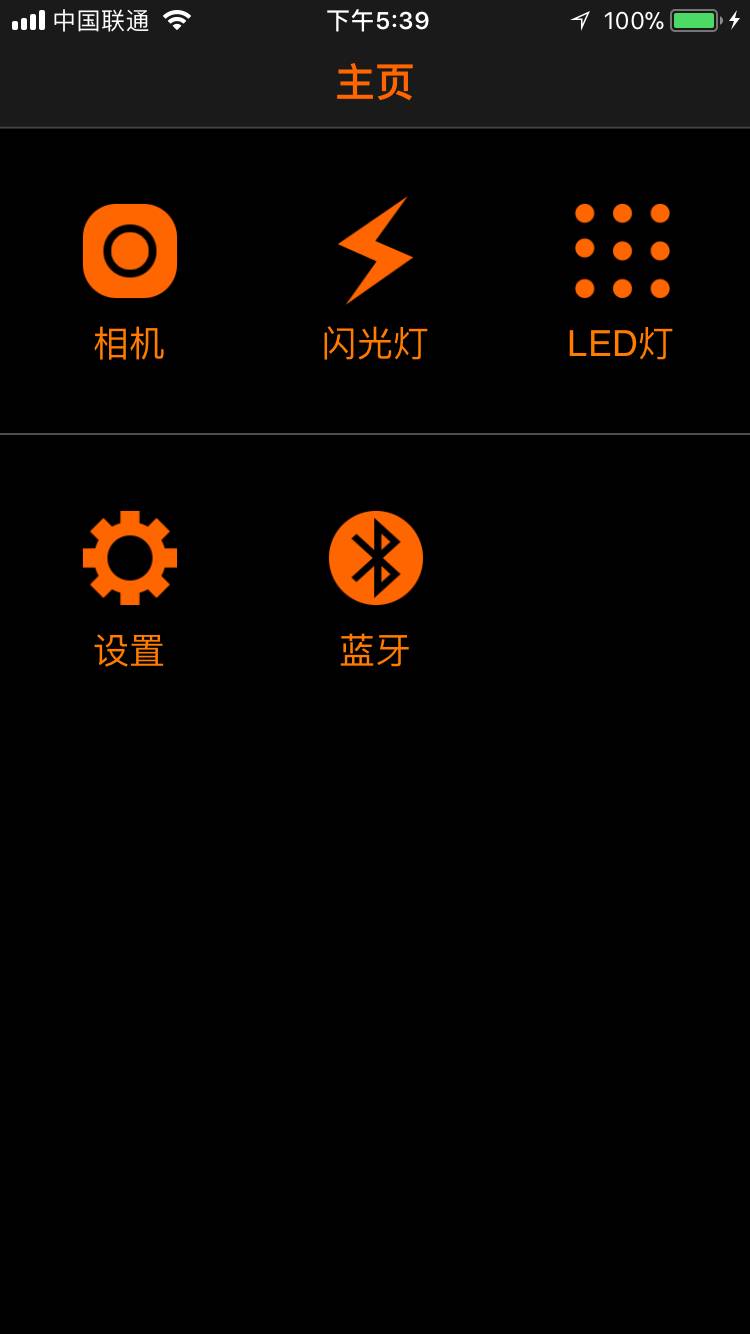The image size is (750, 1334).
Task: Click the 主页 title at the top
Action: tap(375, 82)
